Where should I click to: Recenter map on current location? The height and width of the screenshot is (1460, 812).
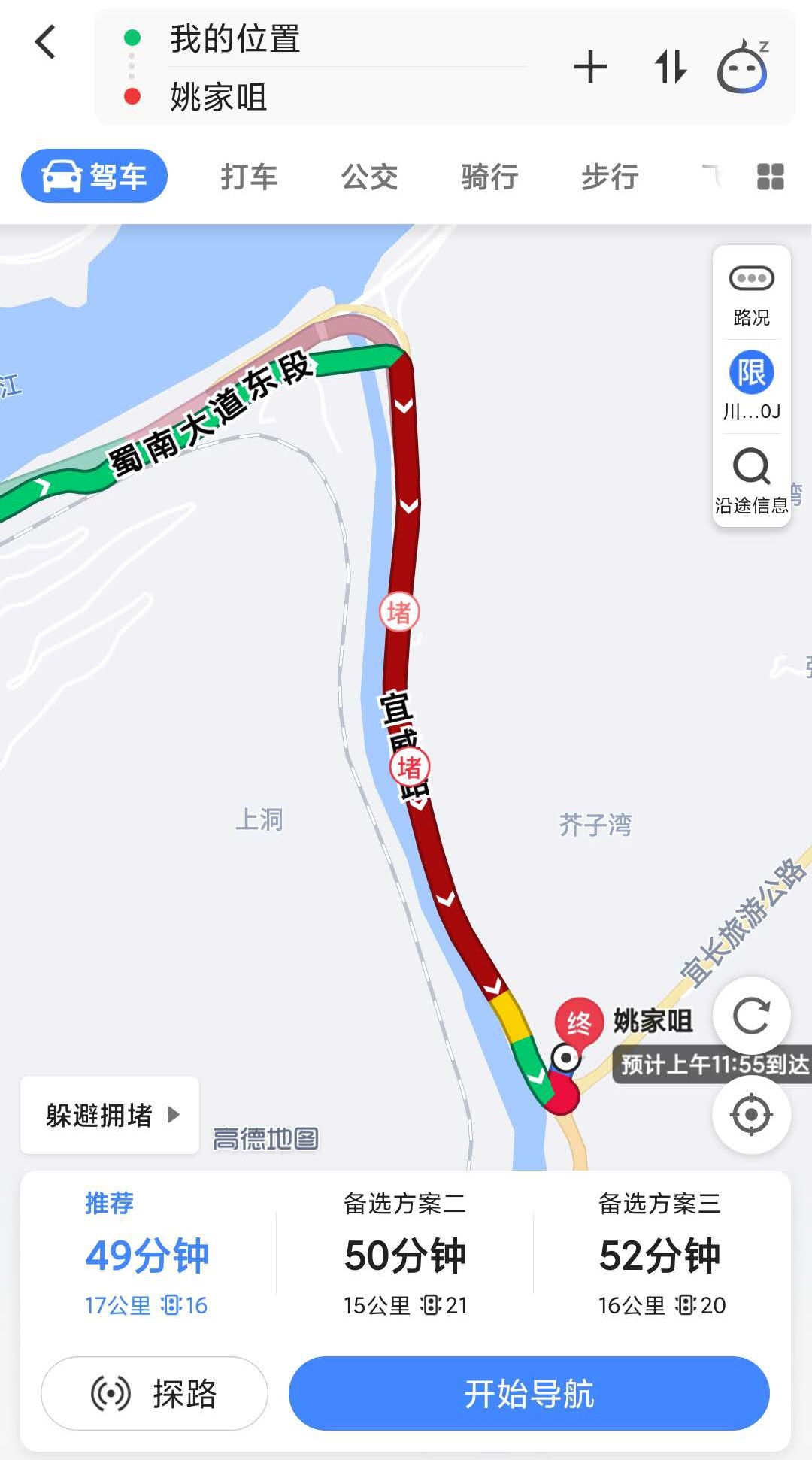751,1114
